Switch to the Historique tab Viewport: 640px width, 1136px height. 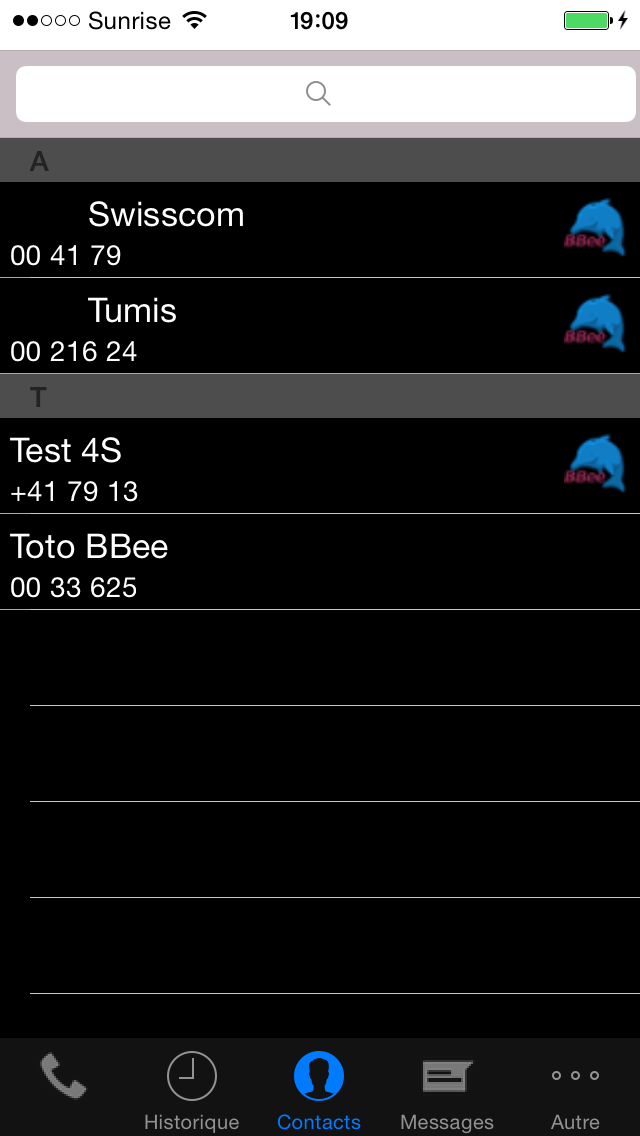[192, 1087]
